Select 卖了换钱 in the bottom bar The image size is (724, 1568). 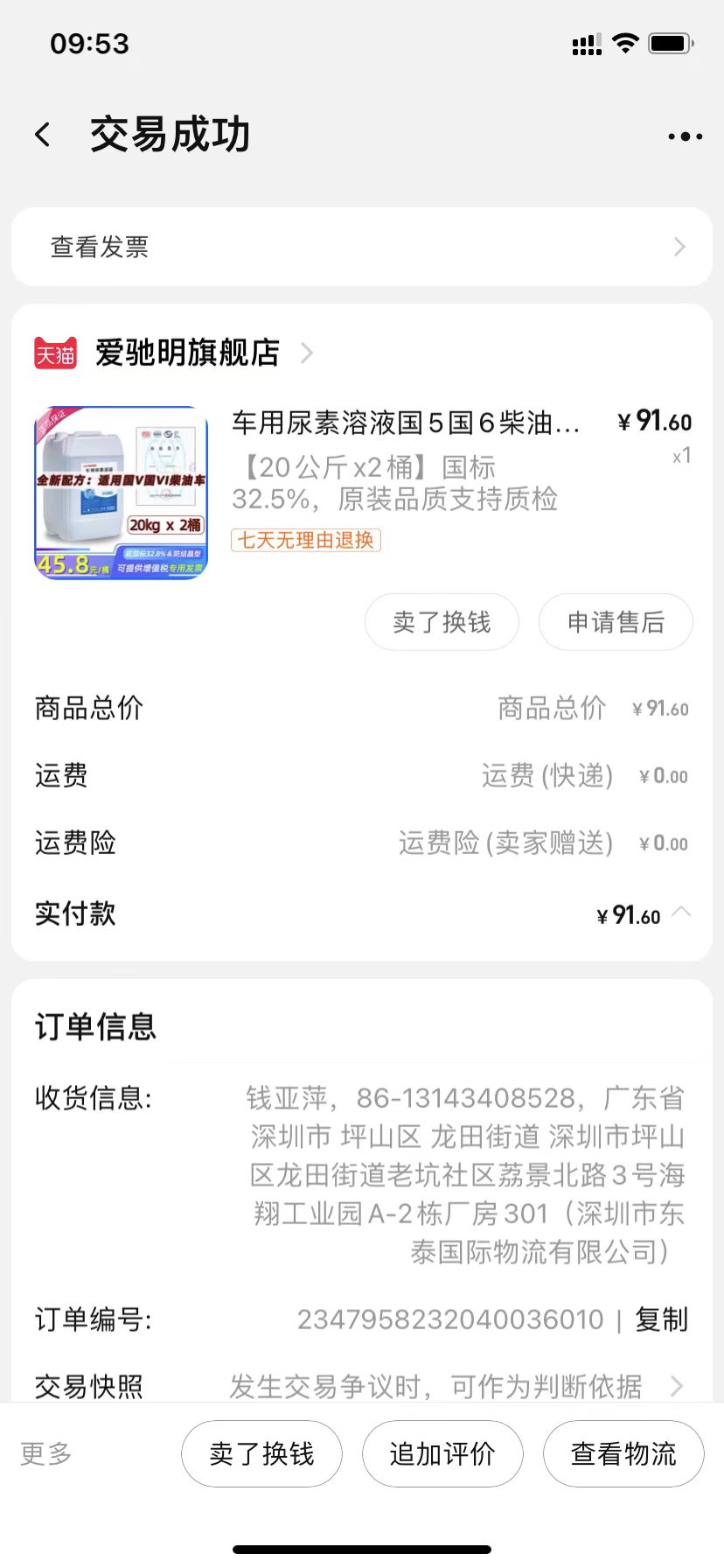click(x=261, y=1453)
